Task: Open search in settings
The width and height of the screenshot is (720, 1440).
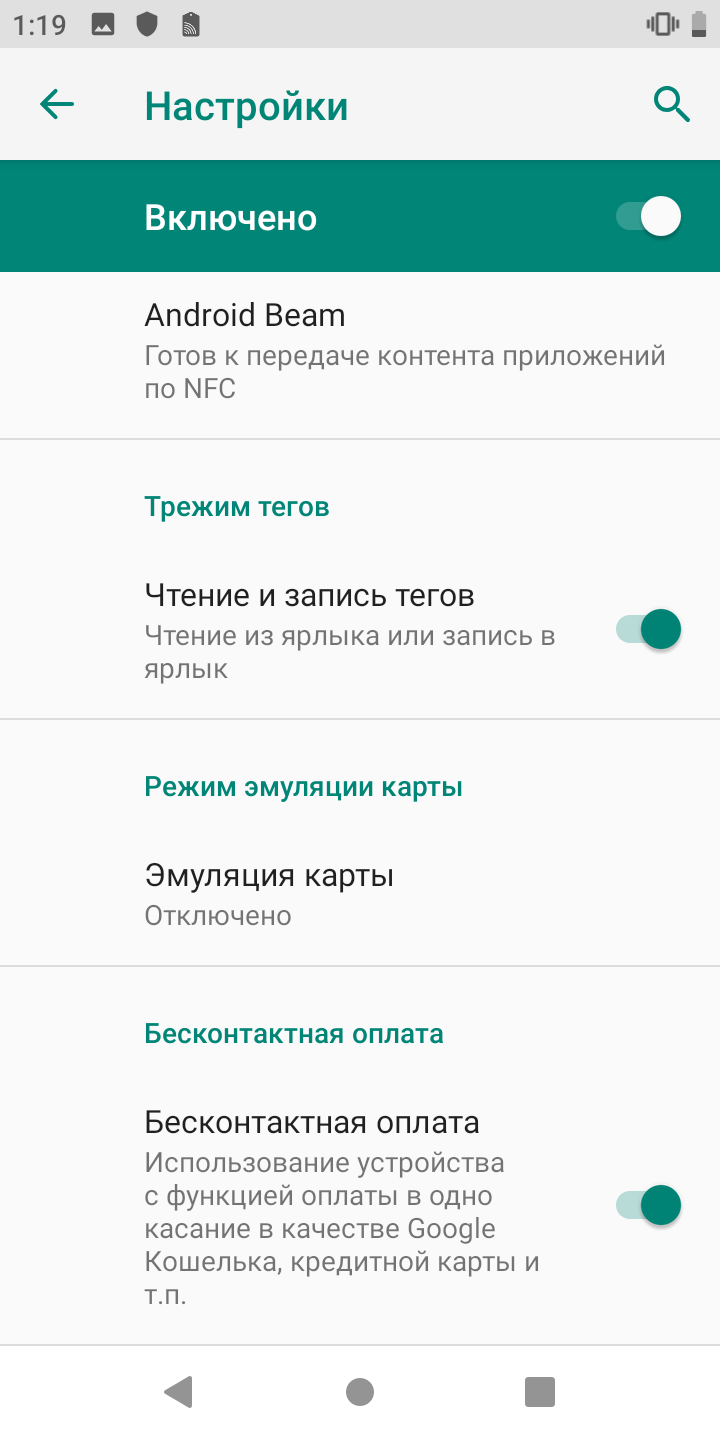Action: [x=671, y=104]
